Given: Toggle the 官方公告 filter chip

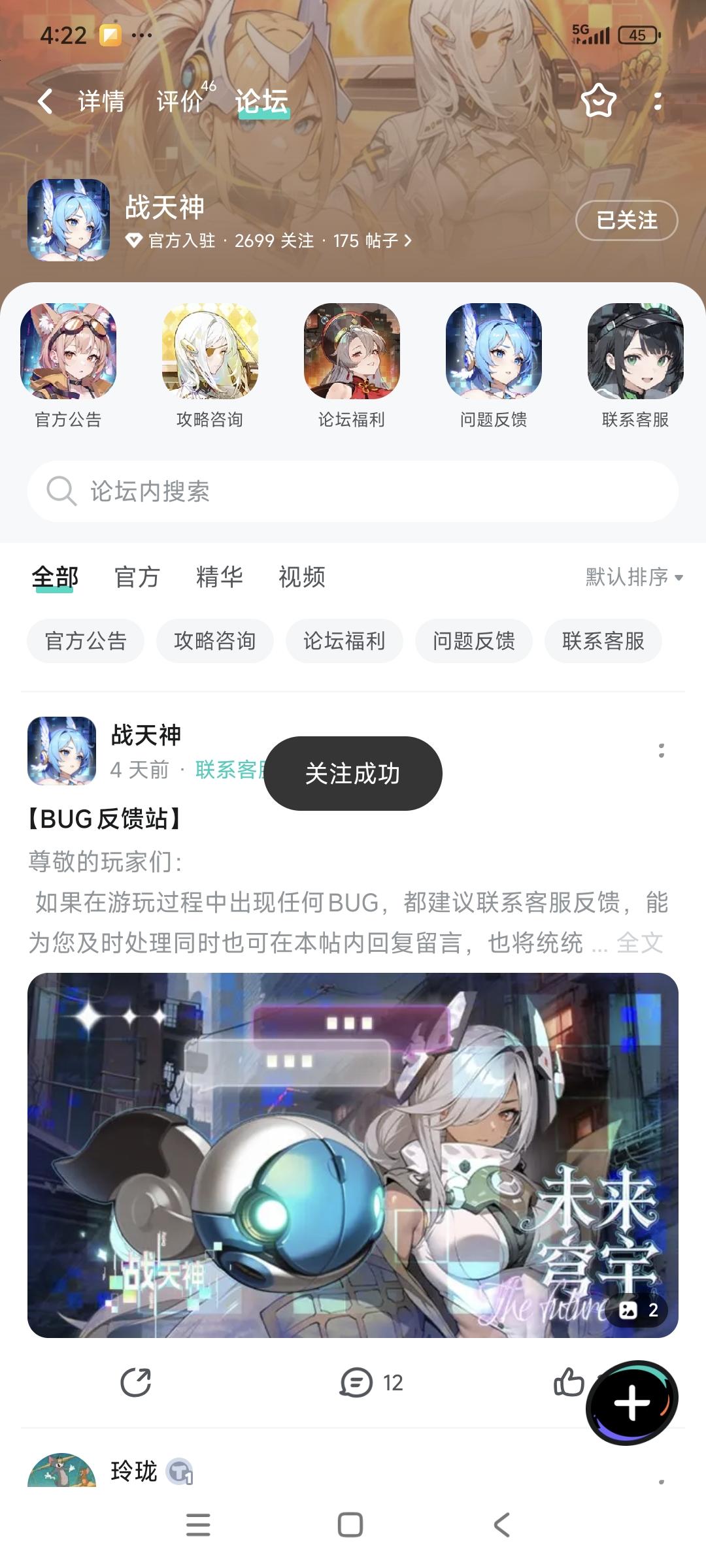Looking at the screenshot, I should (x=85, y=641).
